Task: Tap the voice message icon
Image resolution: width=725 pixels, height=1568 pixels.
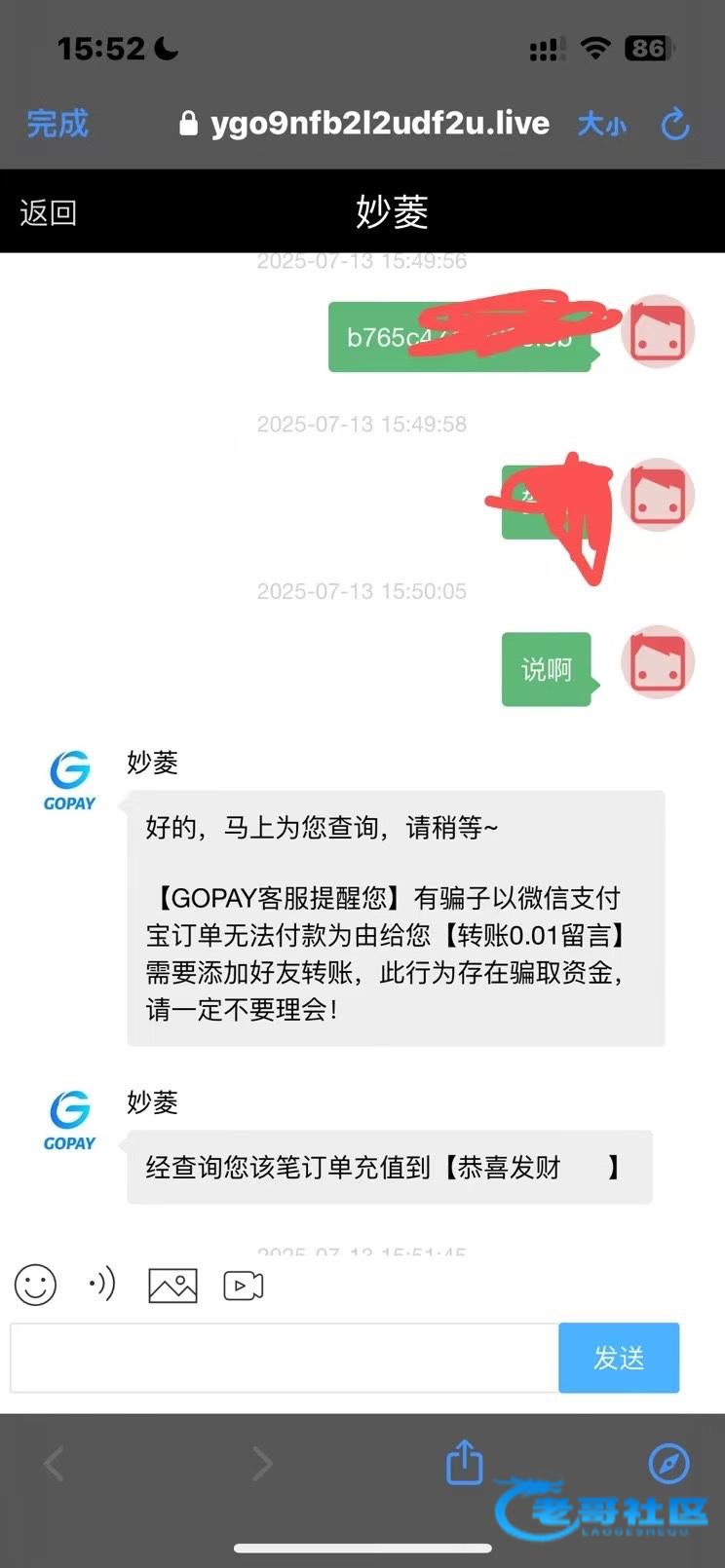Action: (x=102, y=1286)
